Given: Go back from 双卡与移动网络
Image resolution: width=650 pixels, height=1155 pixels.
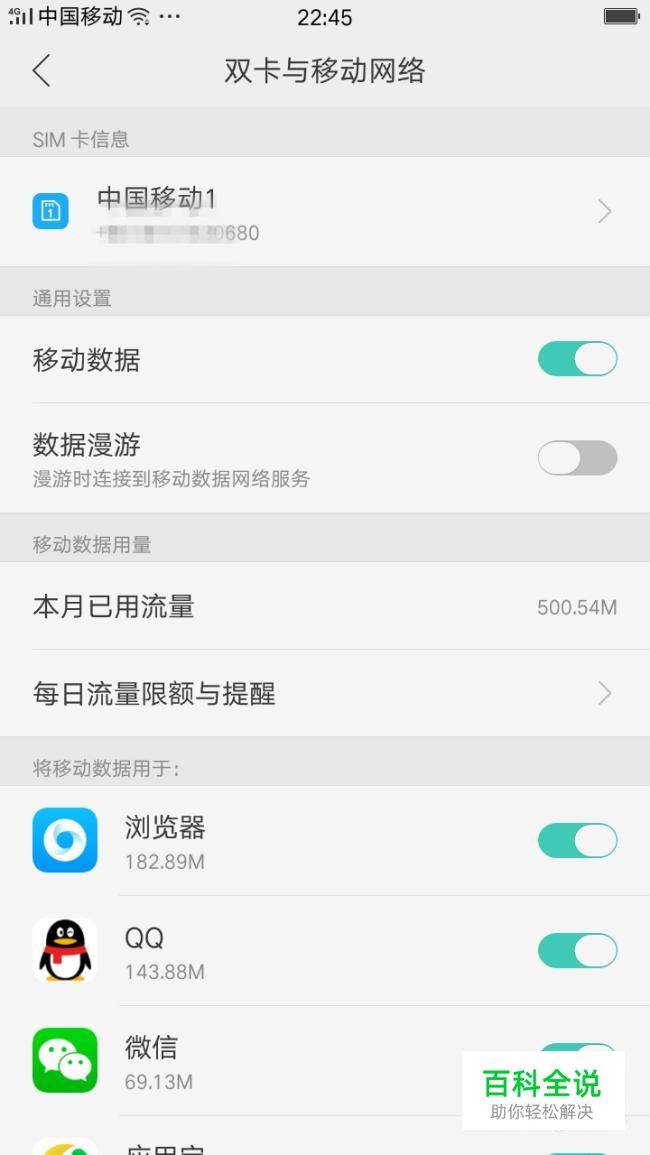Looking at the screenshot, I should 42,71.
